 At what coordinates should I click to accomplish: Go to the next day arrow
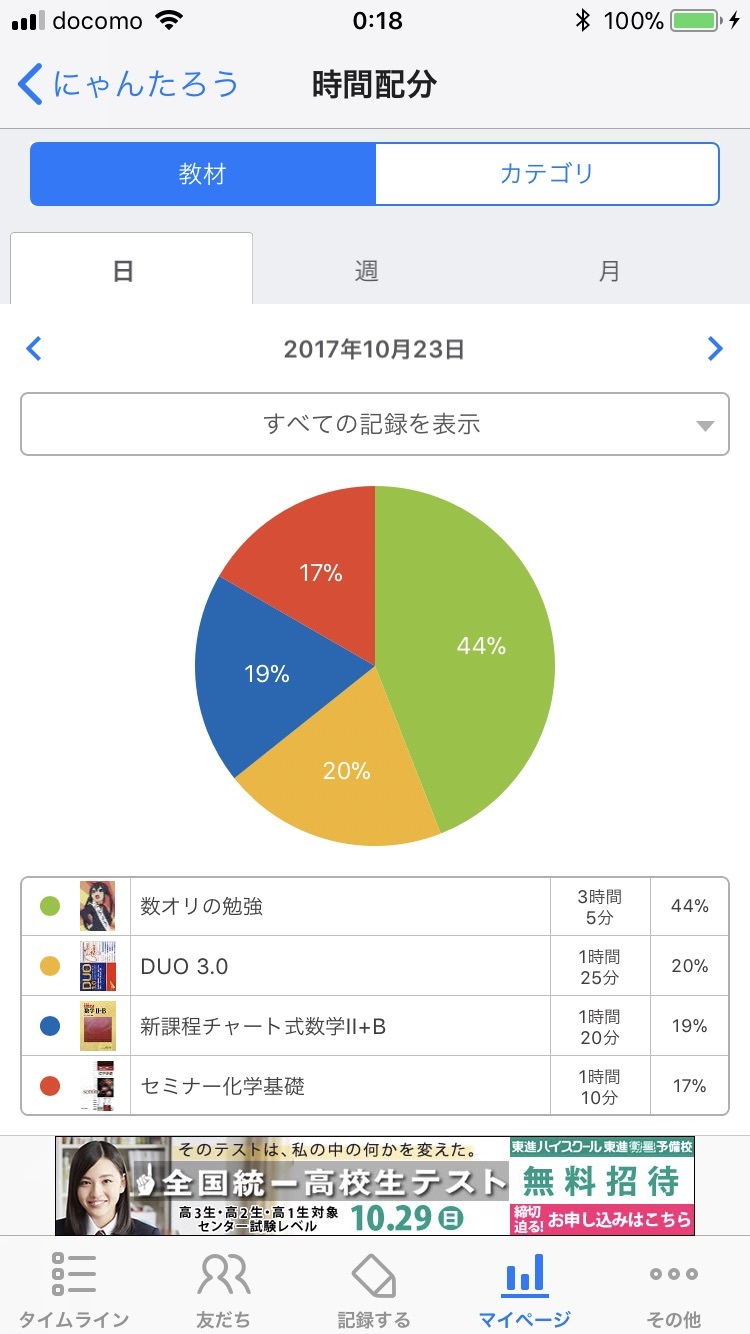pos(715,349)
